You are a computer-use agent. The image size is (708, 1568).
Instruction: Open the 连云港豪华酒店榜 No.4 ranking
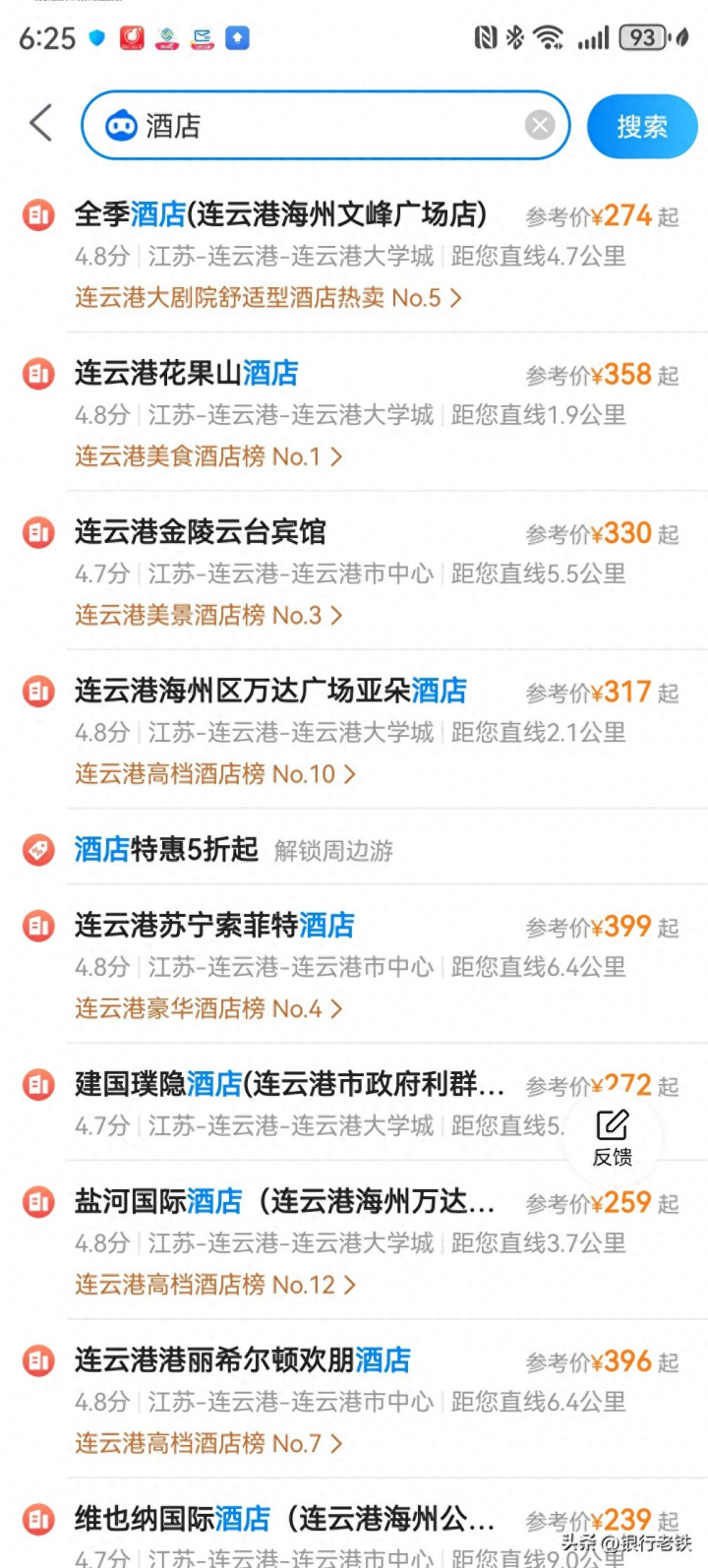[208, 1009]
